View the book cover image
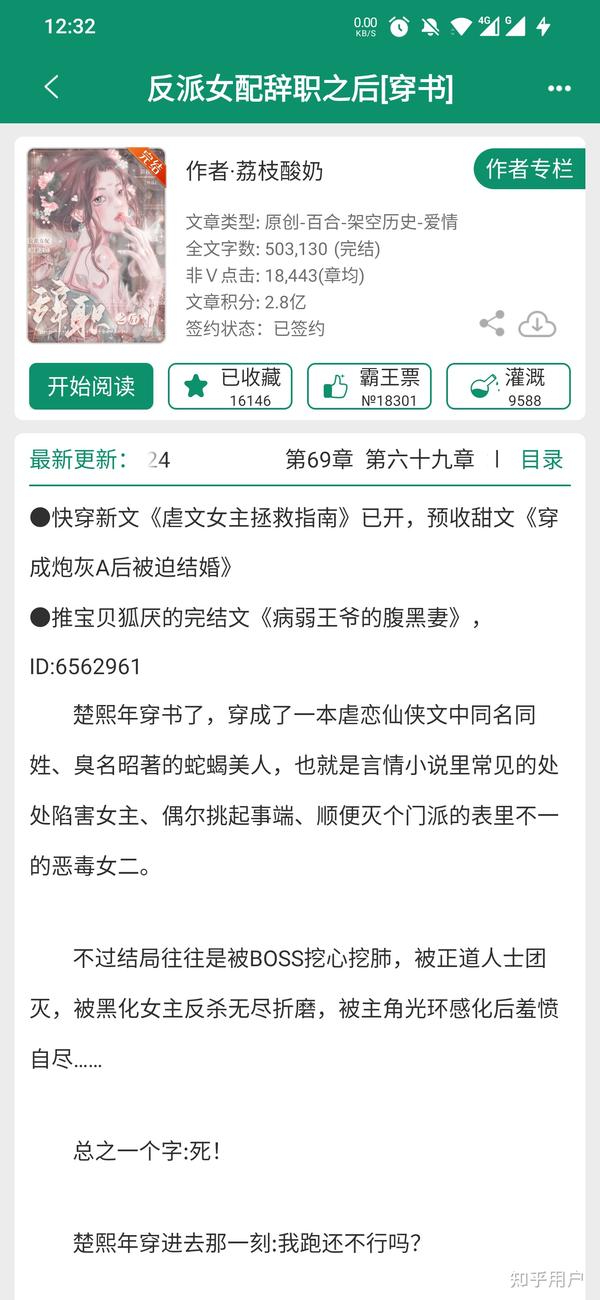This screenshot has height=1300, width=600. pyautogui.click(x=96, y=246)
